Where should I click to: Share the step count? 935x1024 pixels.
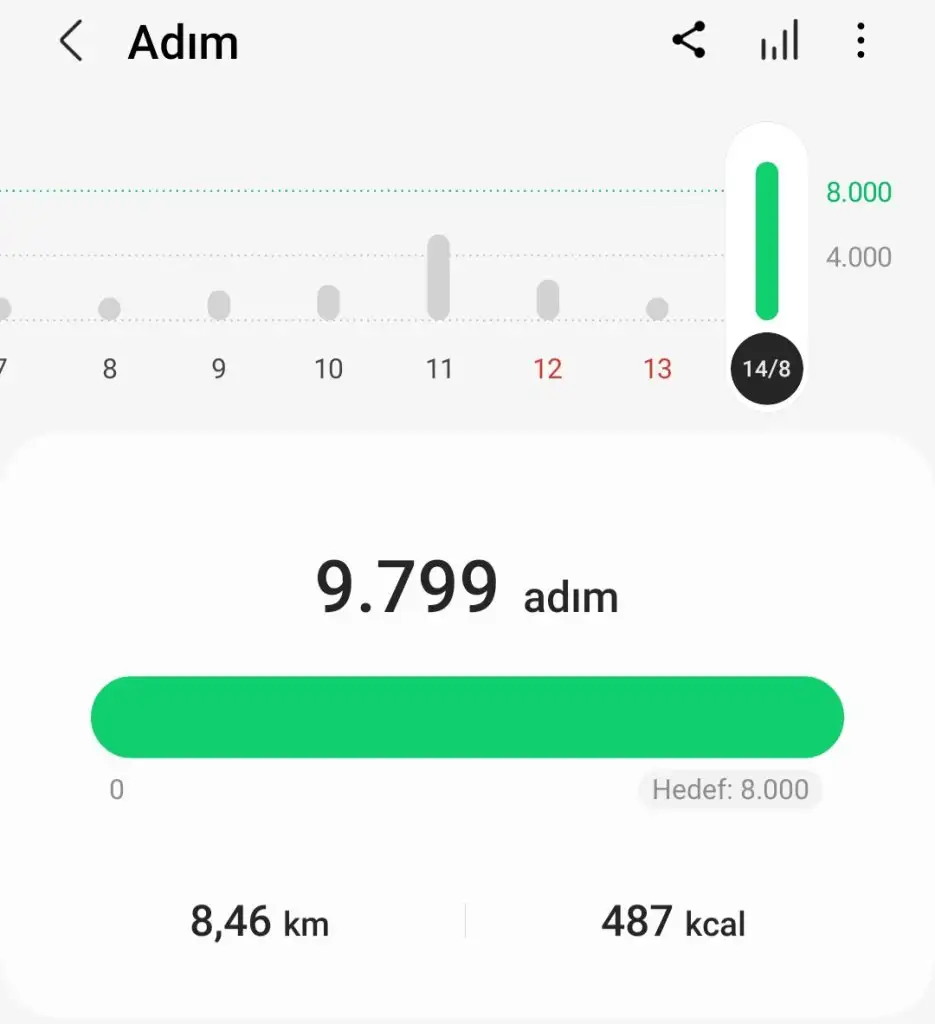689,41
